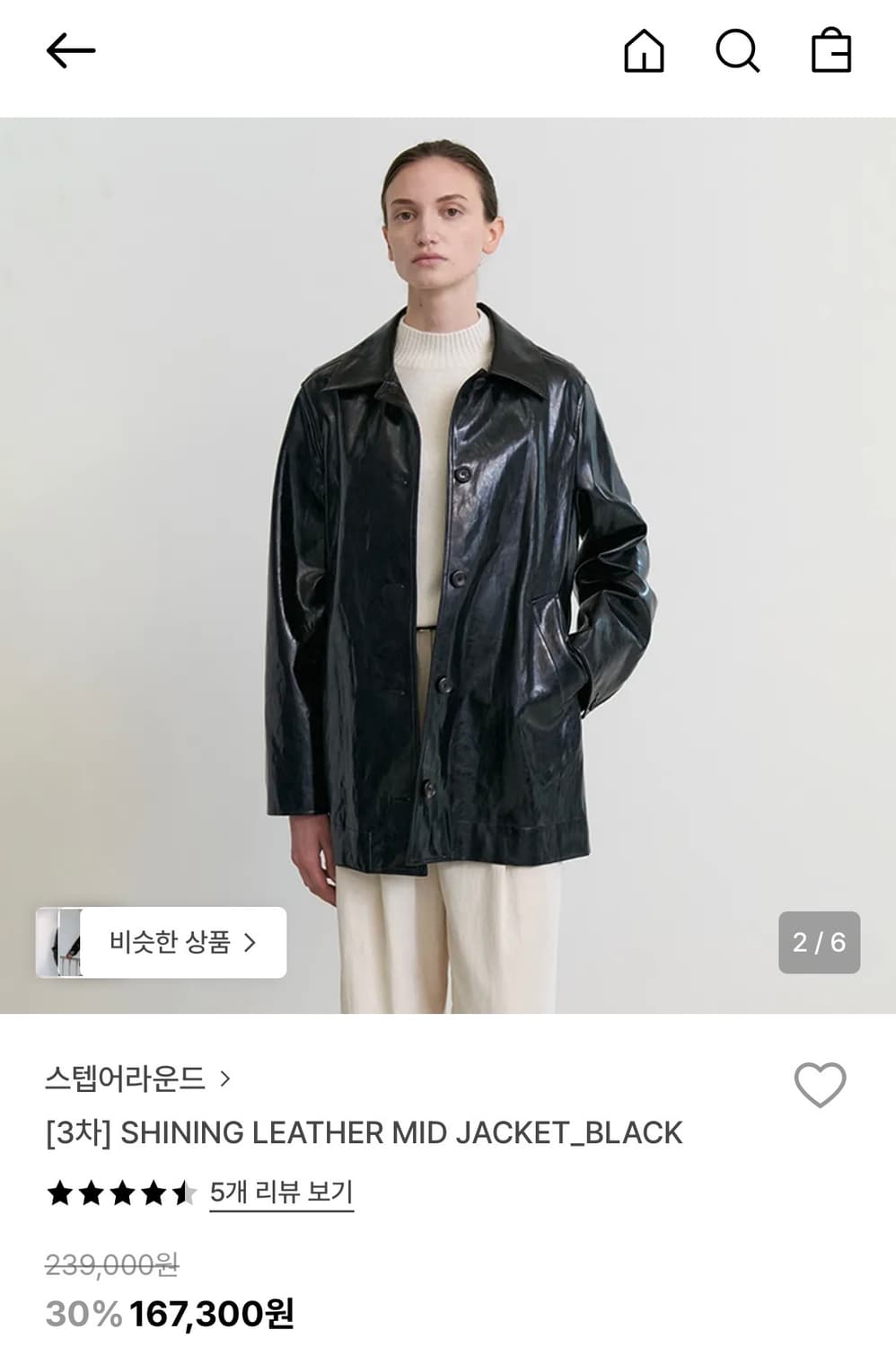Click the 2/6 image progress indicator
This screenshot has width=896, height=1347.
coord(821,943)
